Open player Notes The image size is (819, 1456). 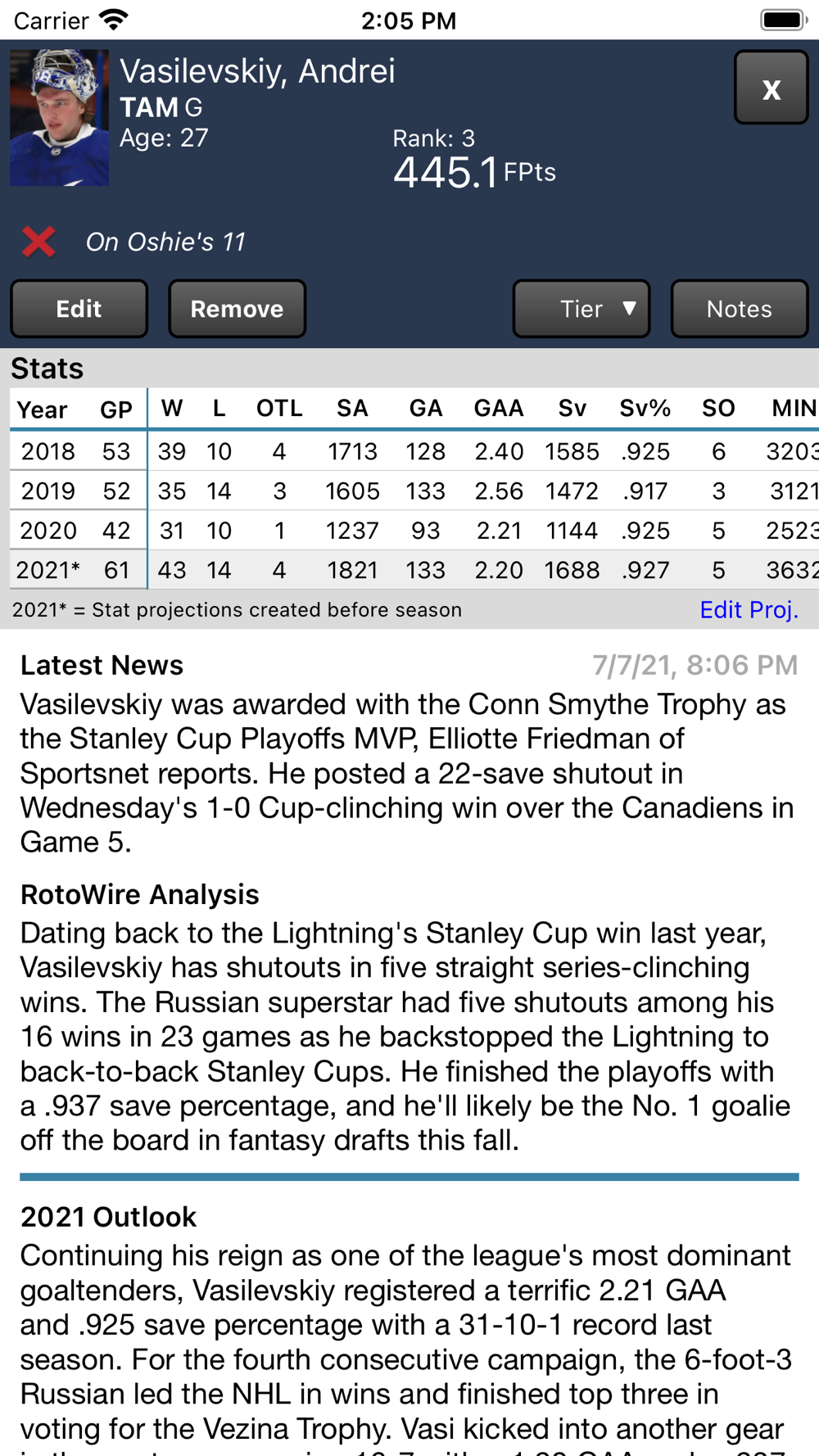[x=739, y=309]
